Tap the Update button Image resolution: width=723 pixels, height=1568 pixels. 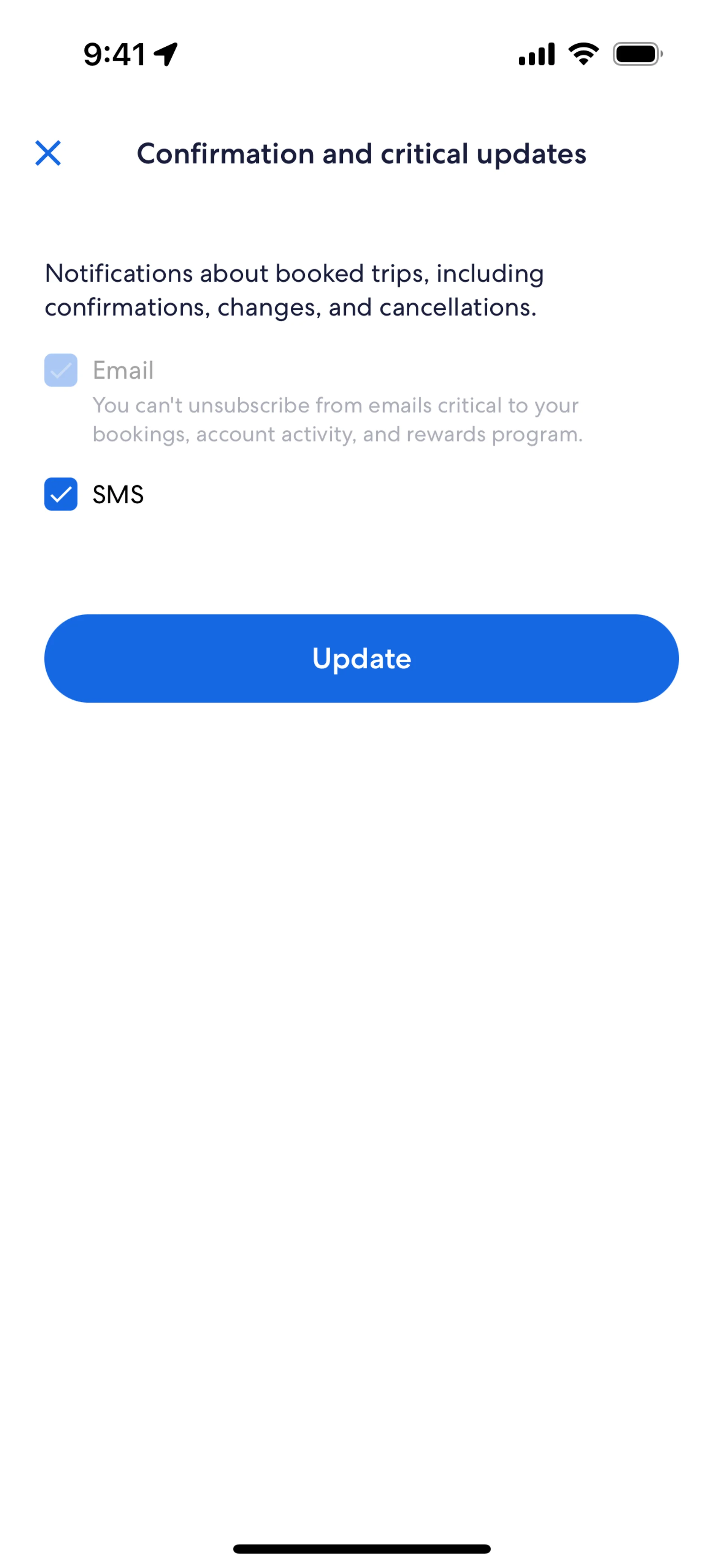pos(361,658)
